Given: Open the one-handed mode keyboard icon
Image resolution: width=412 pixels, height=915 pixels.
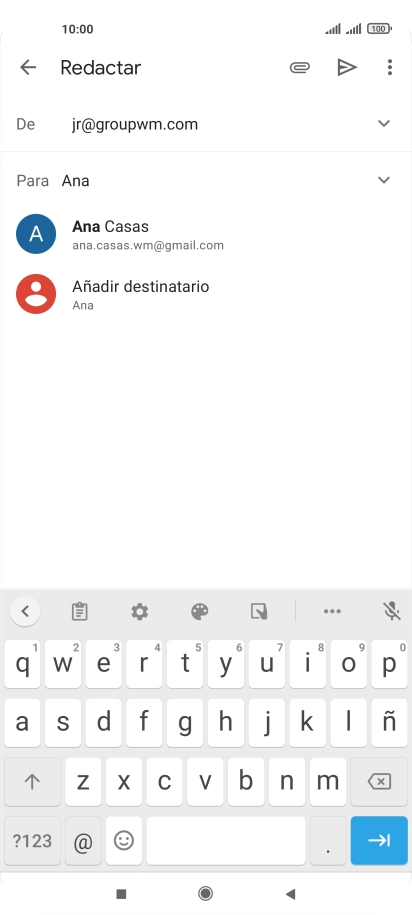Looking at the screenshot, I should tap(259, 612).
